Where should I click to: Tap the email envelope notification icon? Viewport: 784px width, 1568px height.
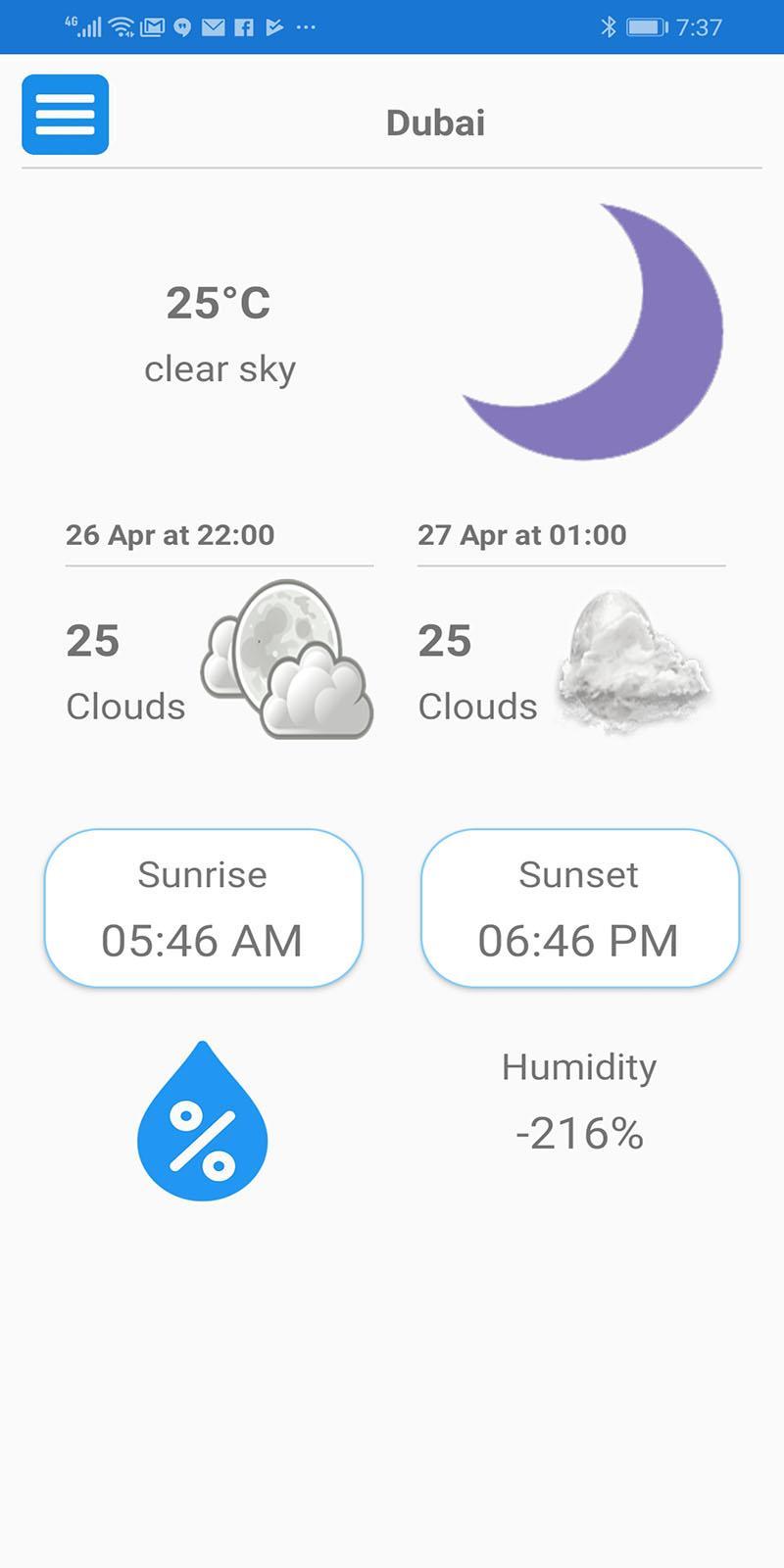[214, 27]
